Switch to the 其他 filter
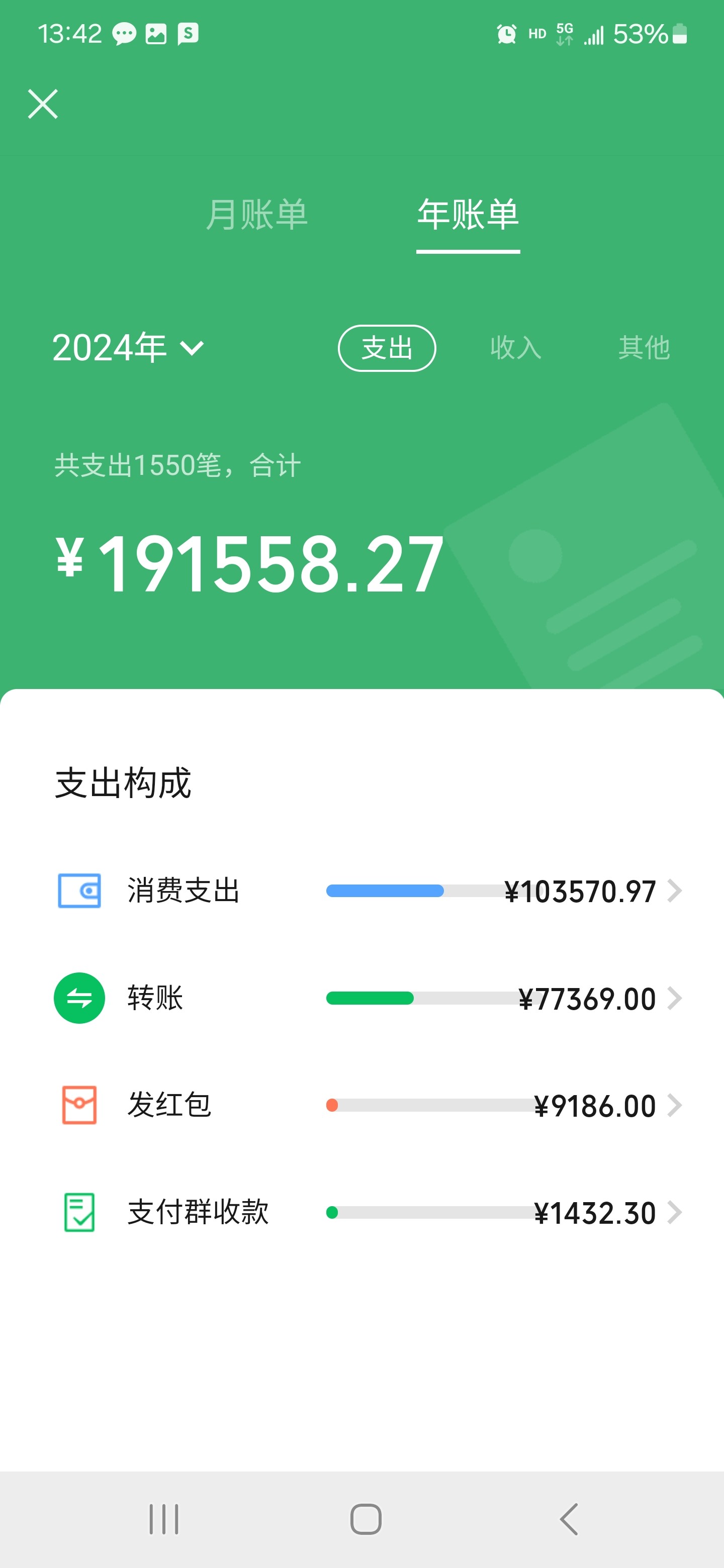 (x=644, y=348)
